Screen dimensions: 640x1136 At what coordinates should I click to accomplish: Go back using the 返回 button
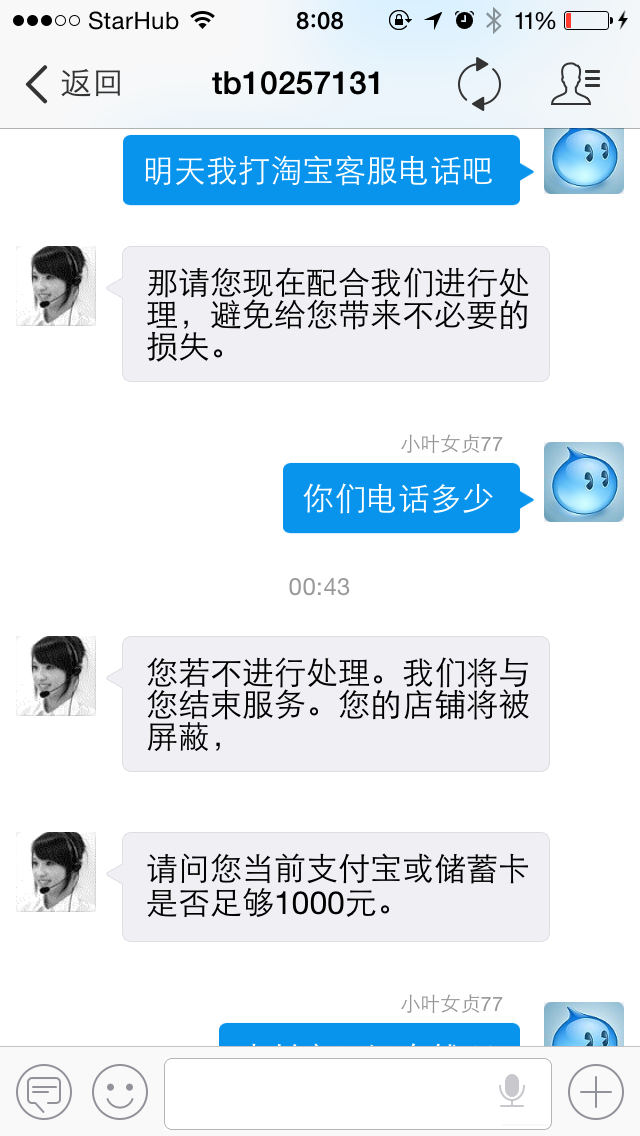(x=72, y=84)
